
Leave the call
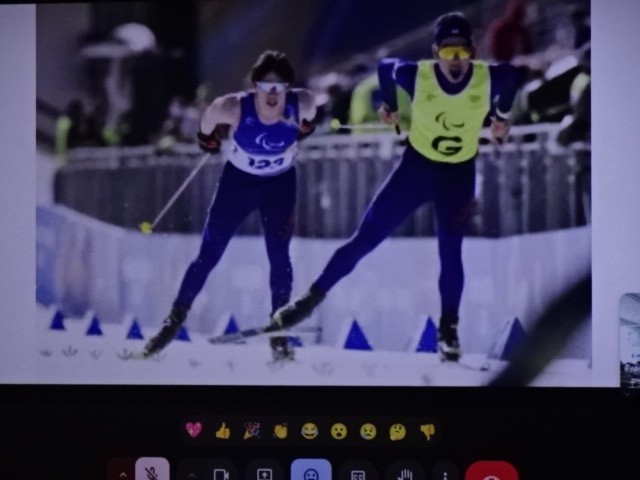click(x=491, y=473)
